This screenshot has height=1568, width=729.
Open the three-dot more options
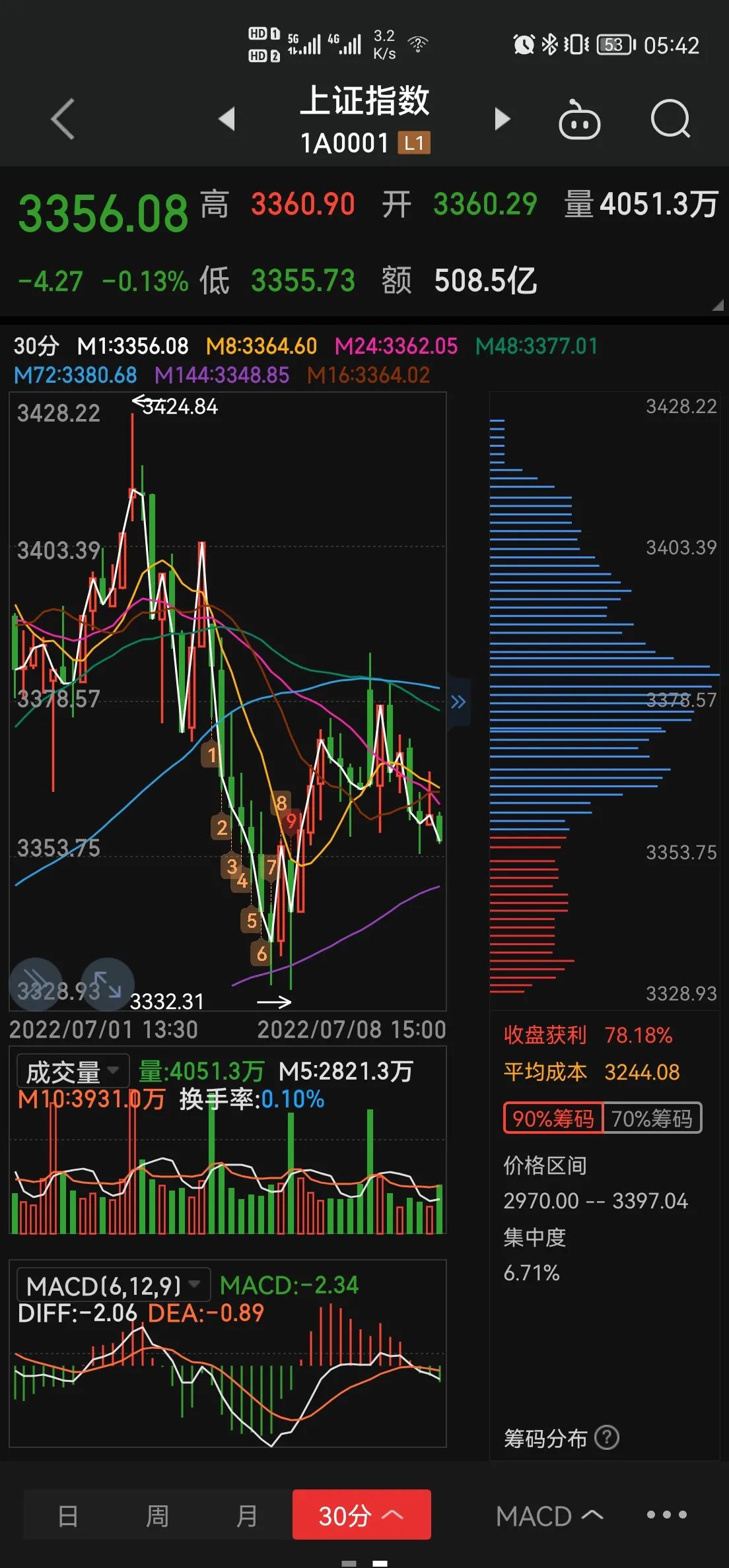coord(666,1515)
